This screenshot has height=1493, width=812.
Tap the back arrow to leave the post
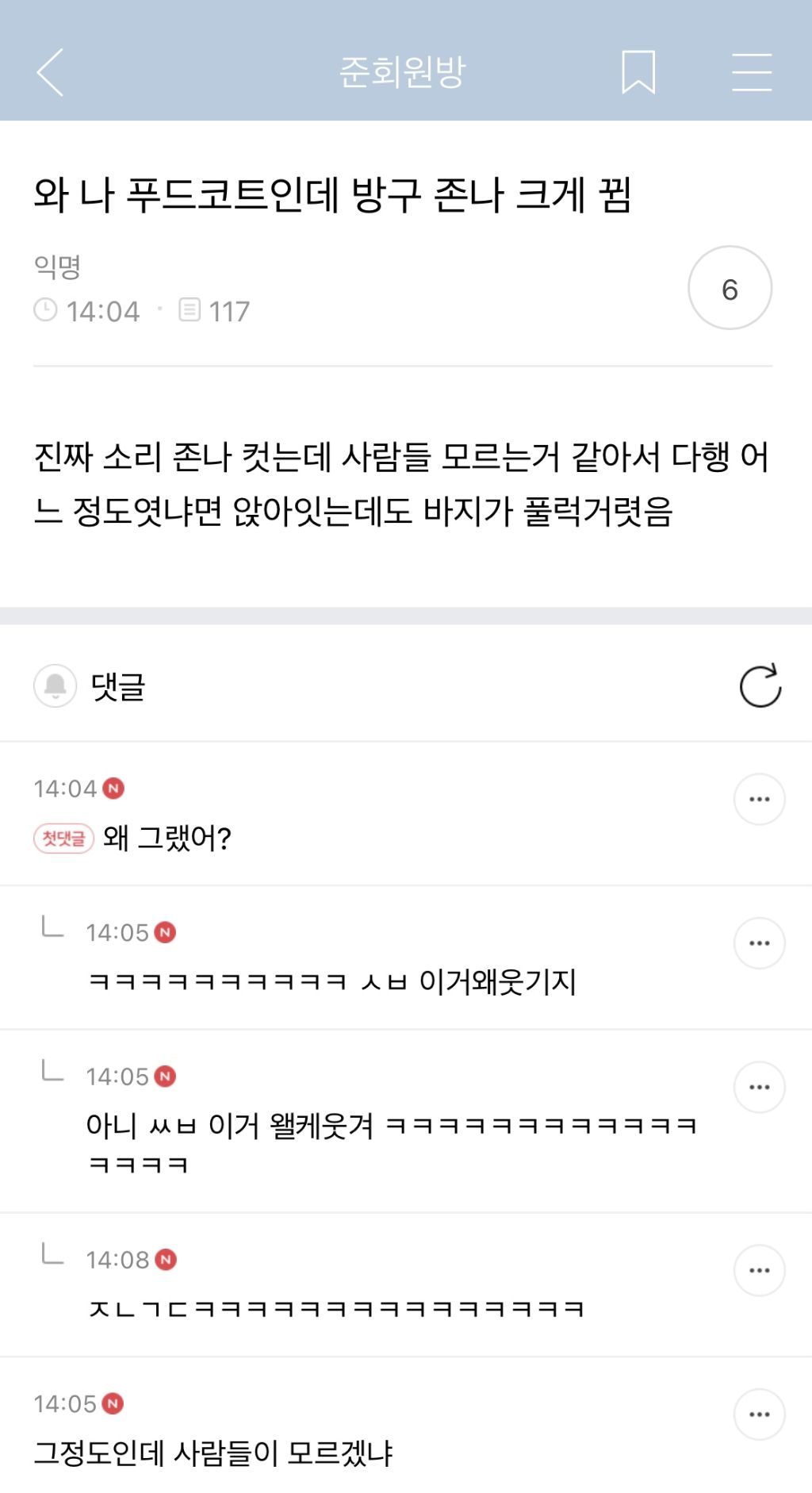point(49,71)
